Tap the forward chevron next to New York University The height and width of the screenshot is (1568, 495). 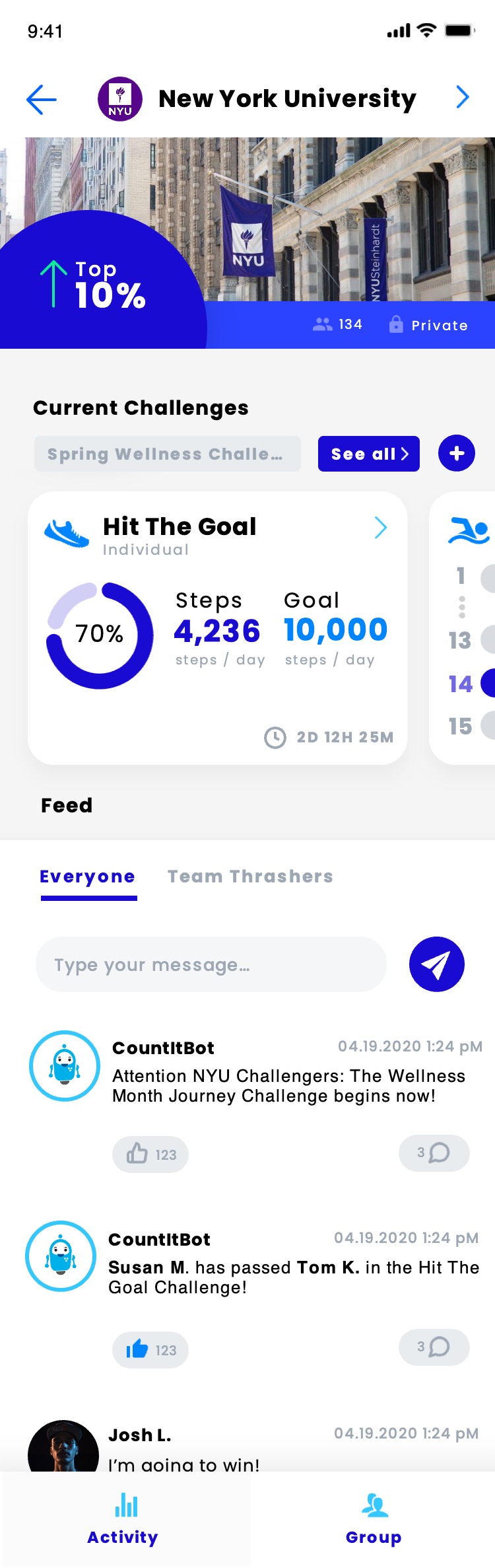(x=463, y=98)
